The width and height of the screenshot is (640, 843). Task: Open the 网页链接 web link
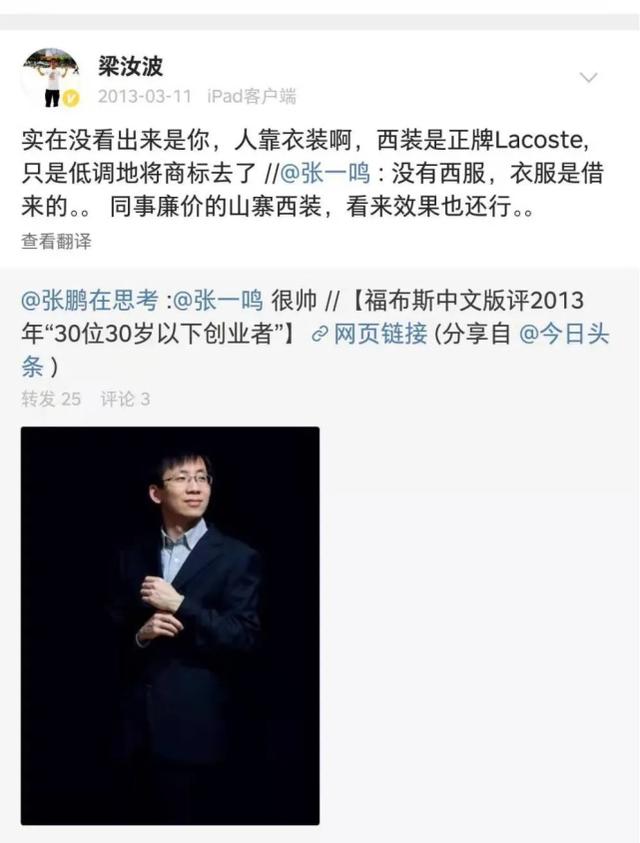[378, 334]
